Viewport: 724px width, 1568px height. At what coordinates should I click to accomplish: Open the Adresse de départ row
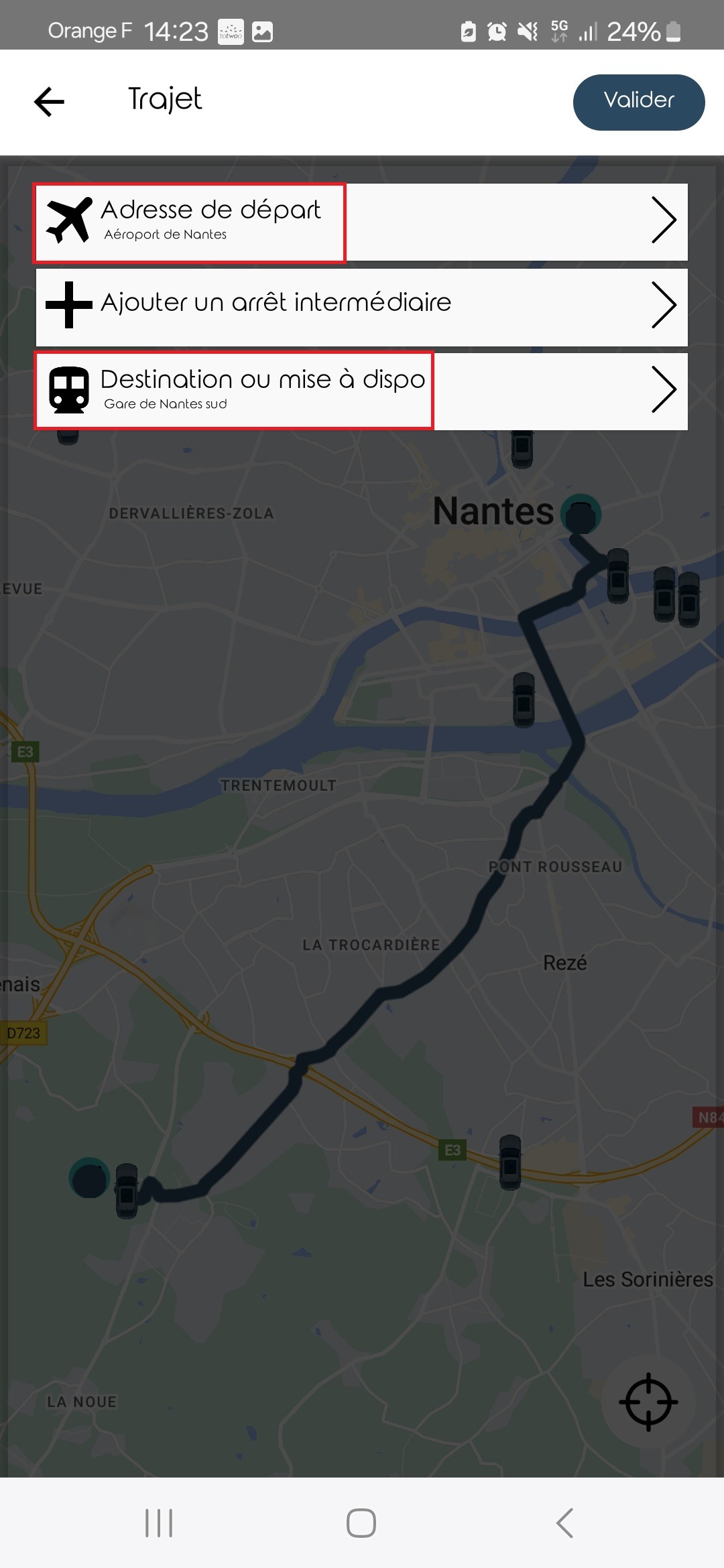click(361, 222)
